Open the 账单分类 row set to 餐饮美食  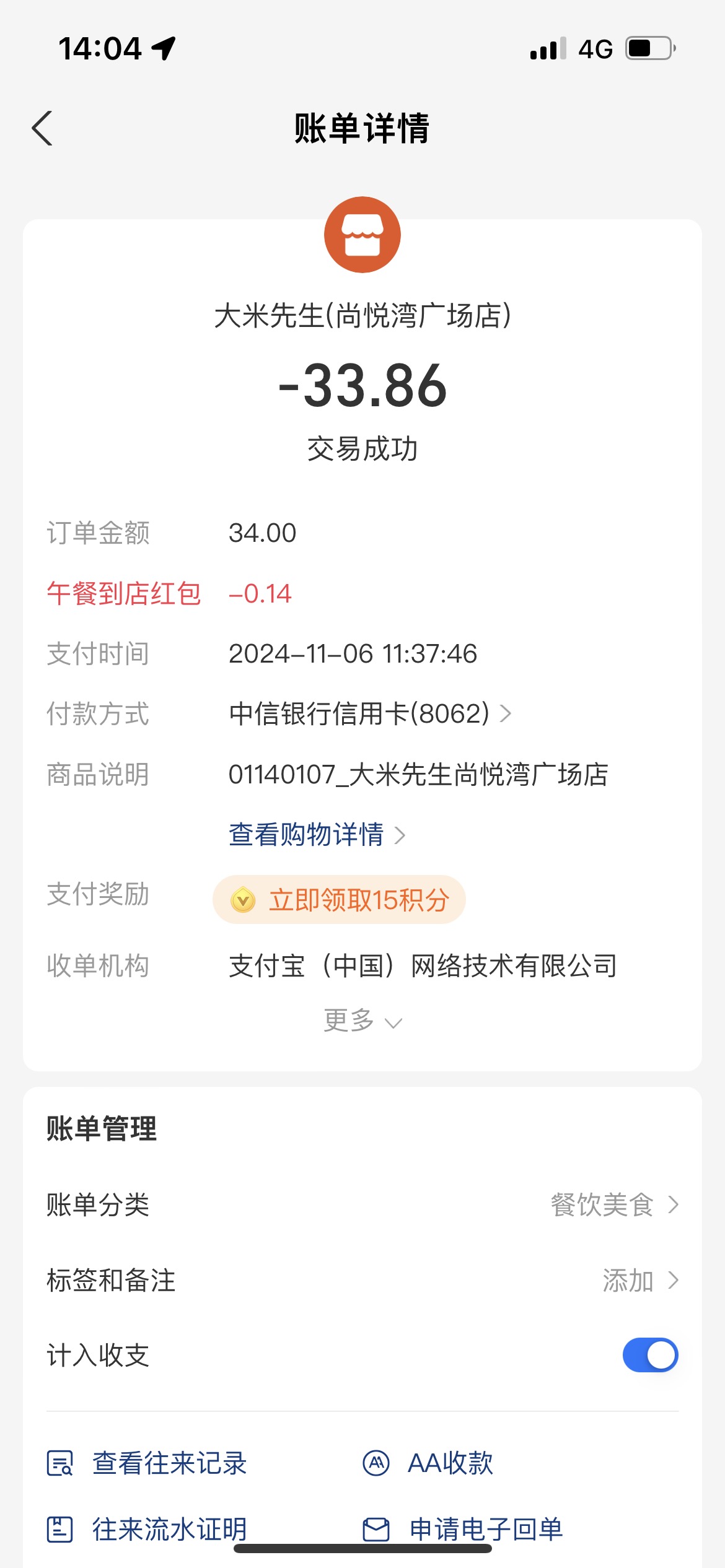point(362,1204)
